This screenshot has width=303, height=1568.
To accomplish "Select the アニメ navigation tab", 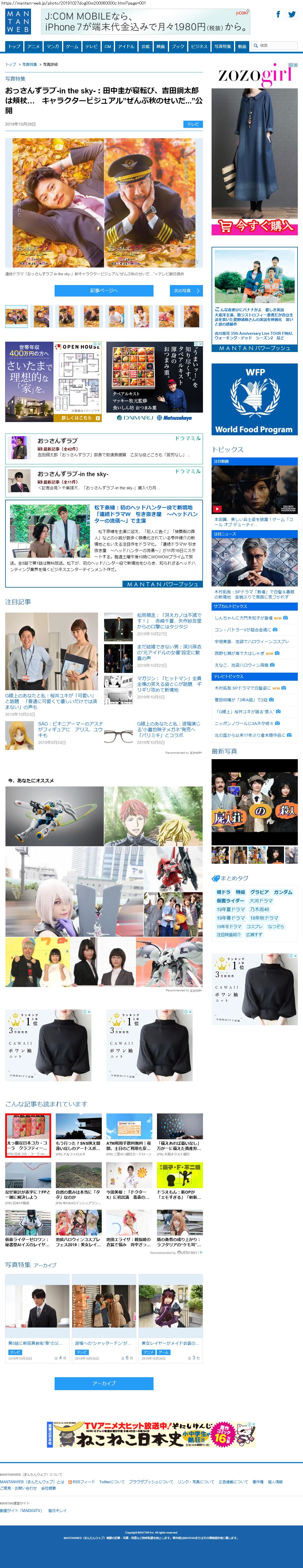I will click(x=33, y=46).
